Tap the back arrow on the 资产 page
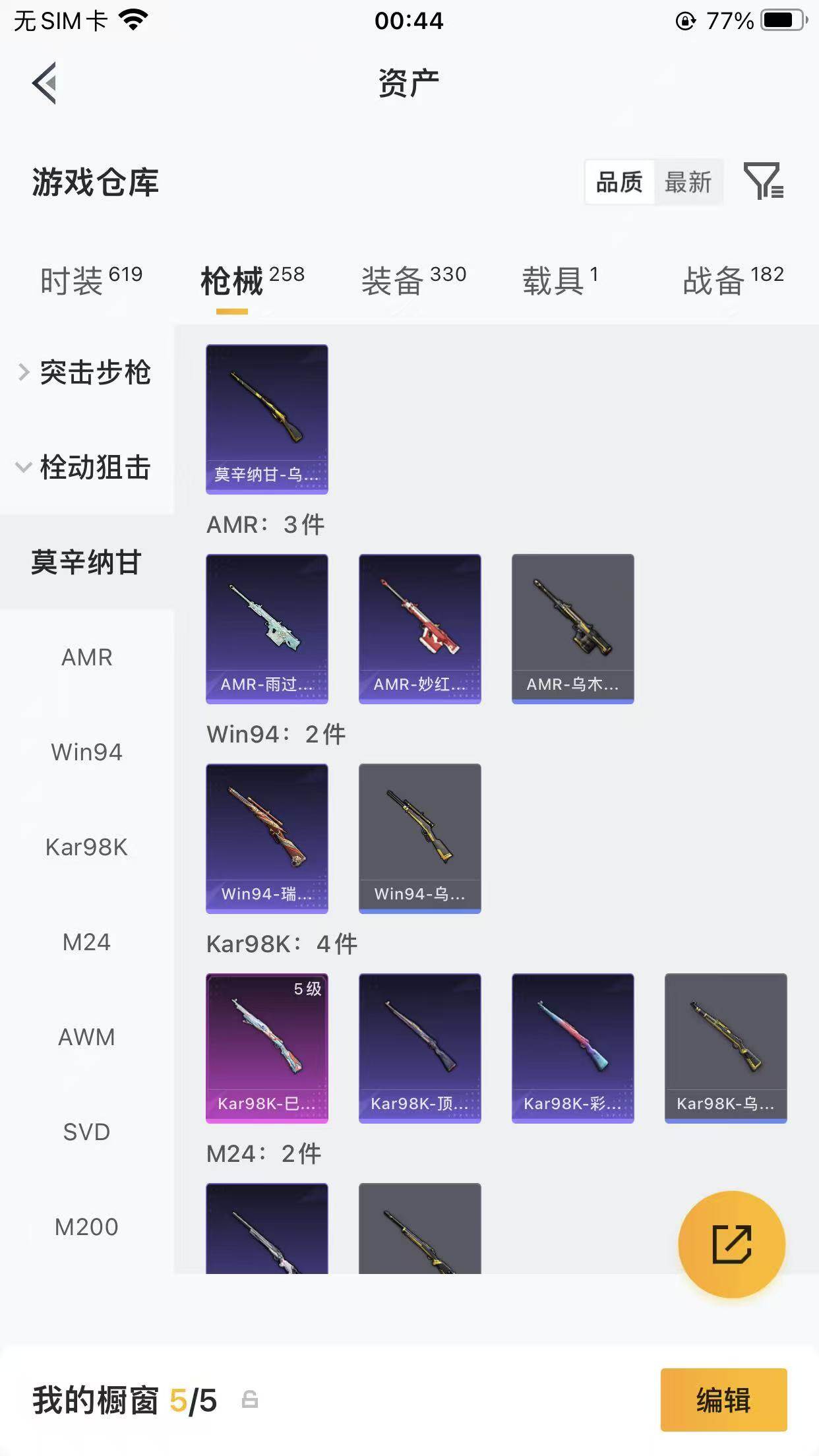This screenshot has height=1456, width=819. click(x=44, y=82)
